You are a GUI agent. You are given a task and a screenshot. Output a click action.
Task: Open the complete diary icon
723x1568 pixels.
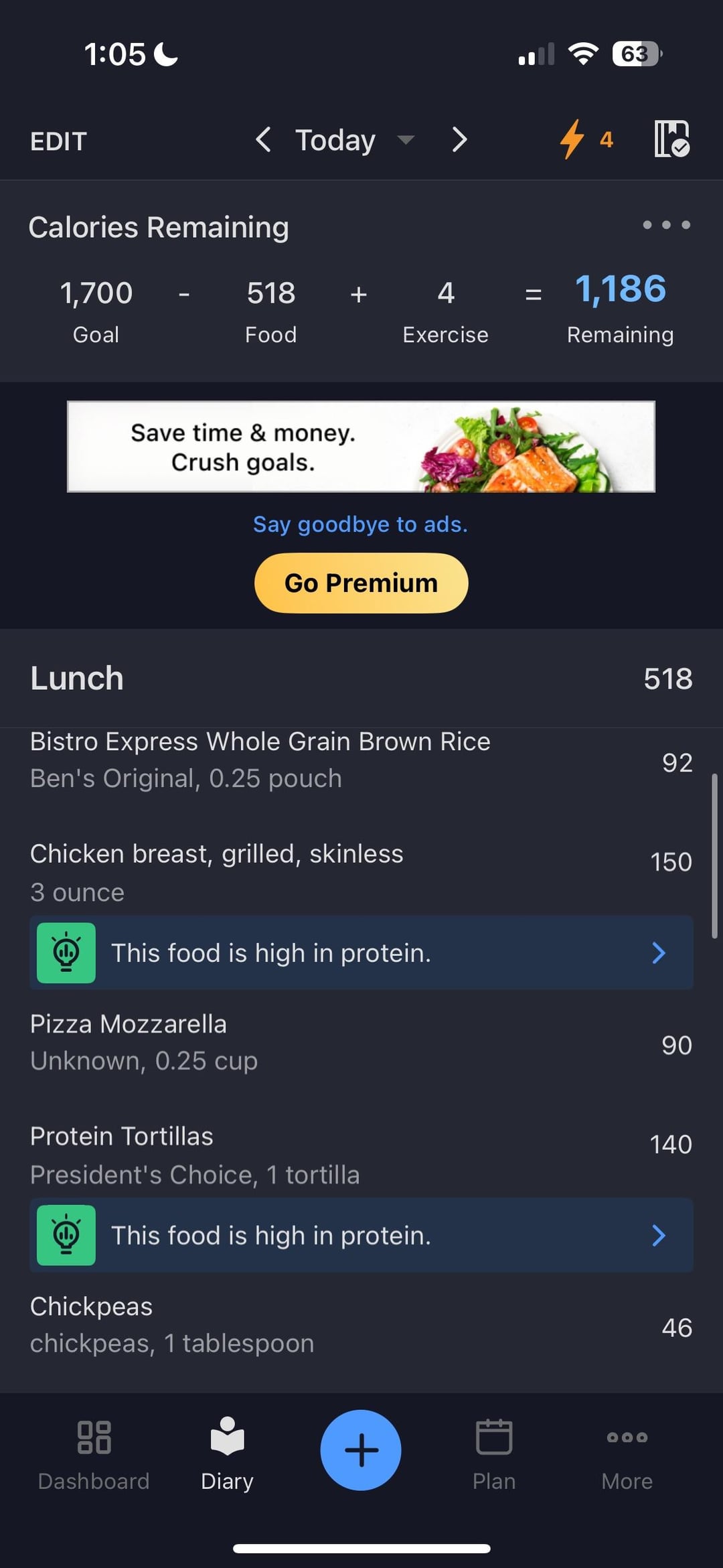click(x=671, y=139)
